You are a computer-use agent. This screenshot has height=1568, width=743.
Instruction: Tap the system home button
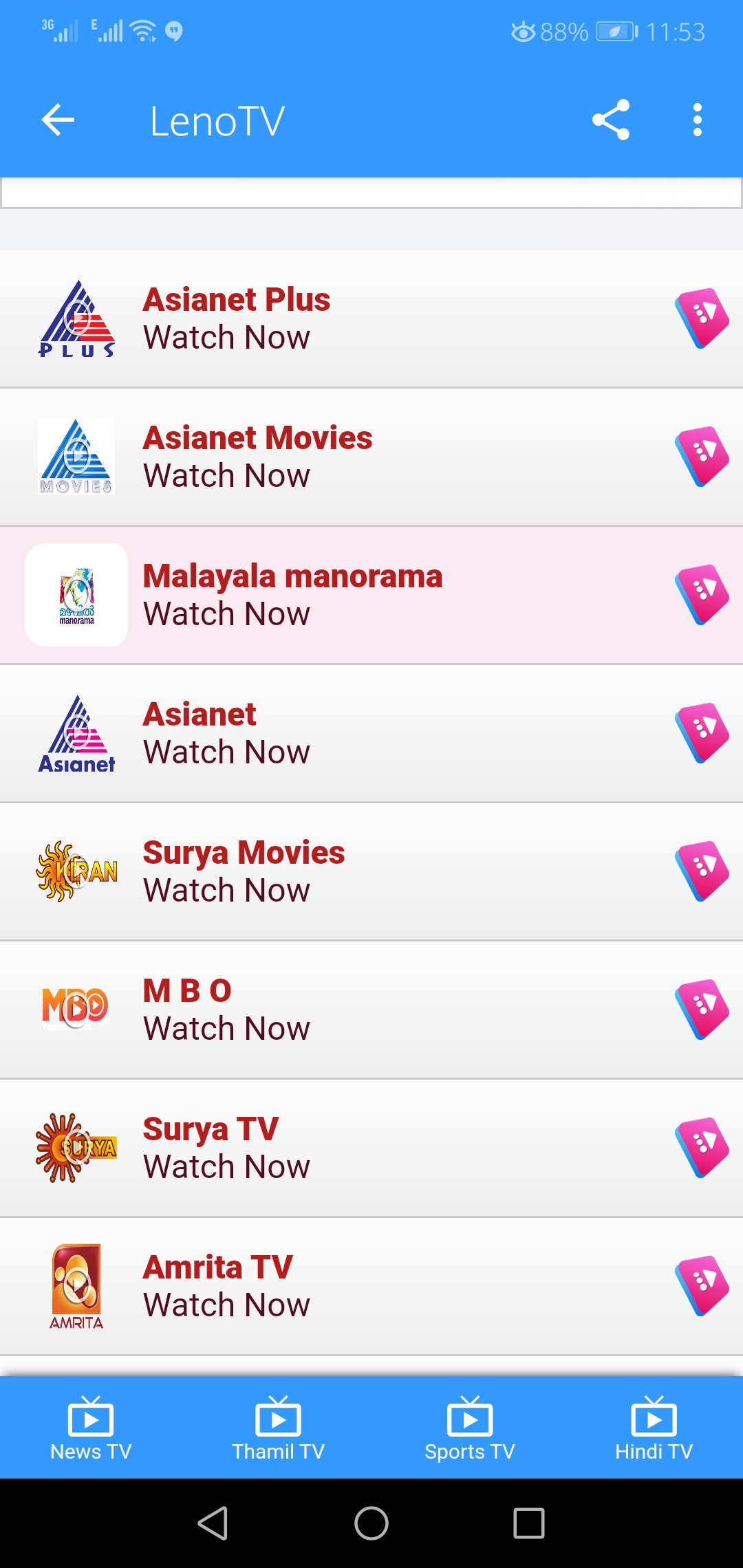click(371, 1523)
